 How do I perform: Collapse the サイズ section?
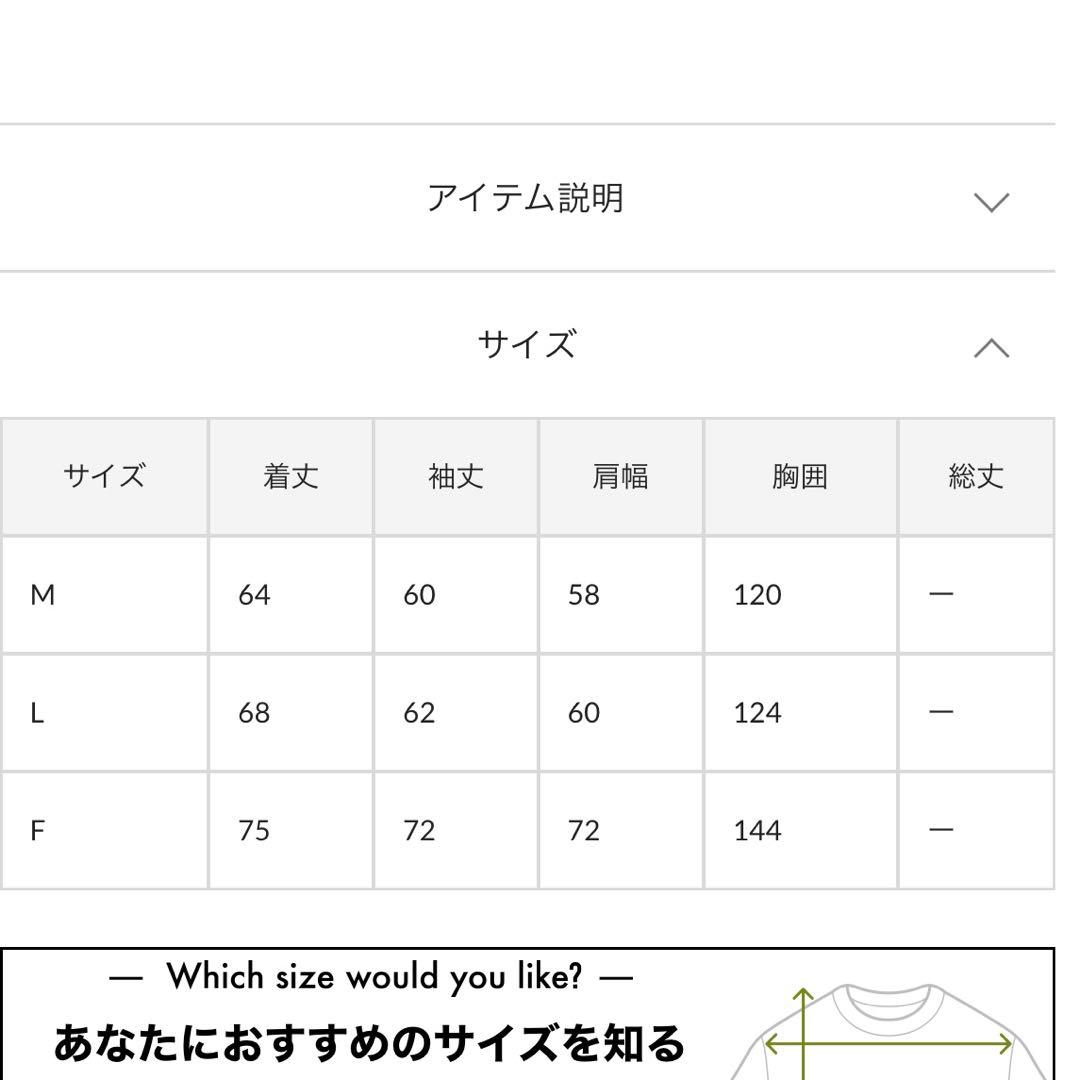(x=527, y=345)
